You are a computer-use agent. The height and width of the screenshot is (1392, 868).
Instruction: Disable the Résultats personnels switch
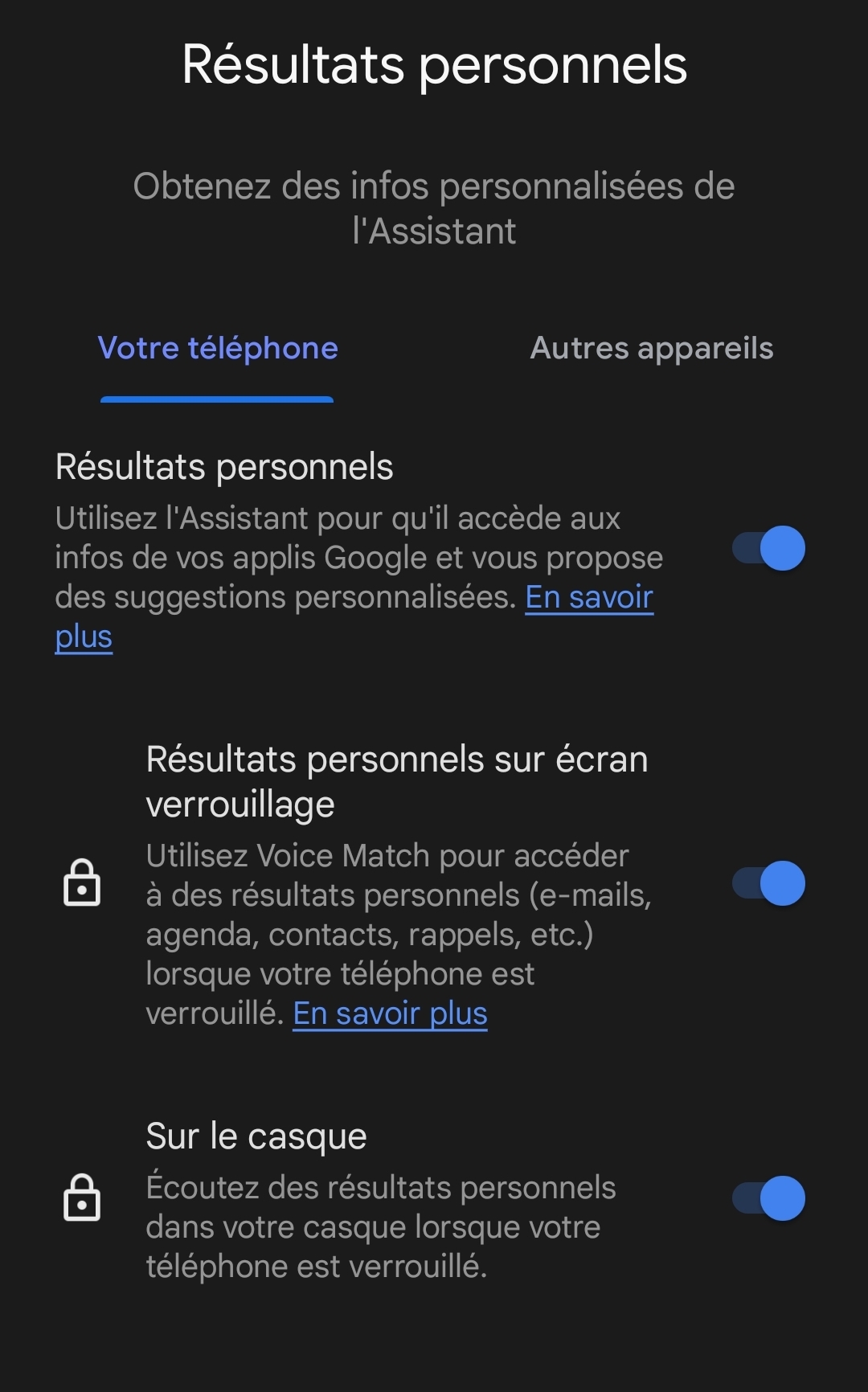tap(768, 548)
